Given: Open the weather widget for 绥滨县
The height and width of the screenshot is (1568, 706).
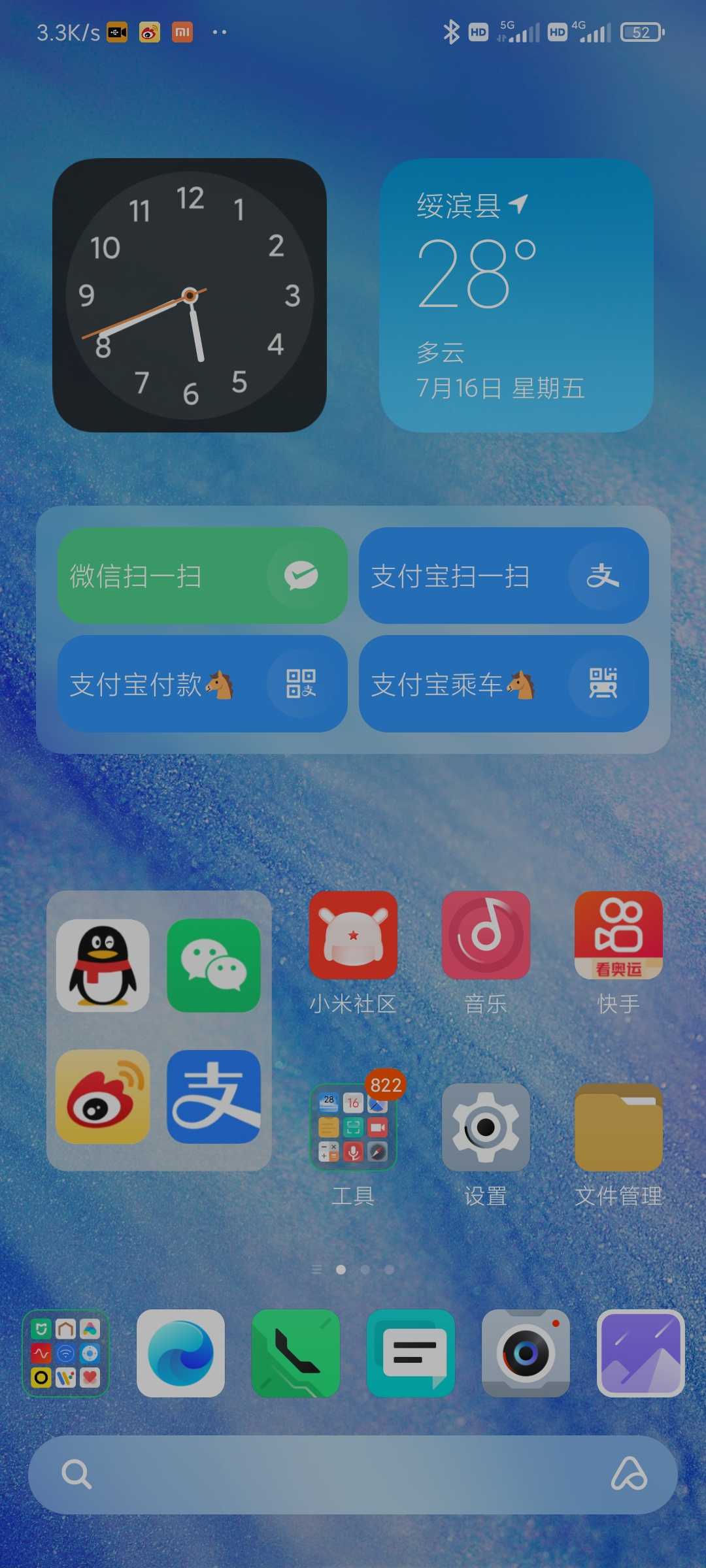Looking at the screenshot, I should [516, 295].
